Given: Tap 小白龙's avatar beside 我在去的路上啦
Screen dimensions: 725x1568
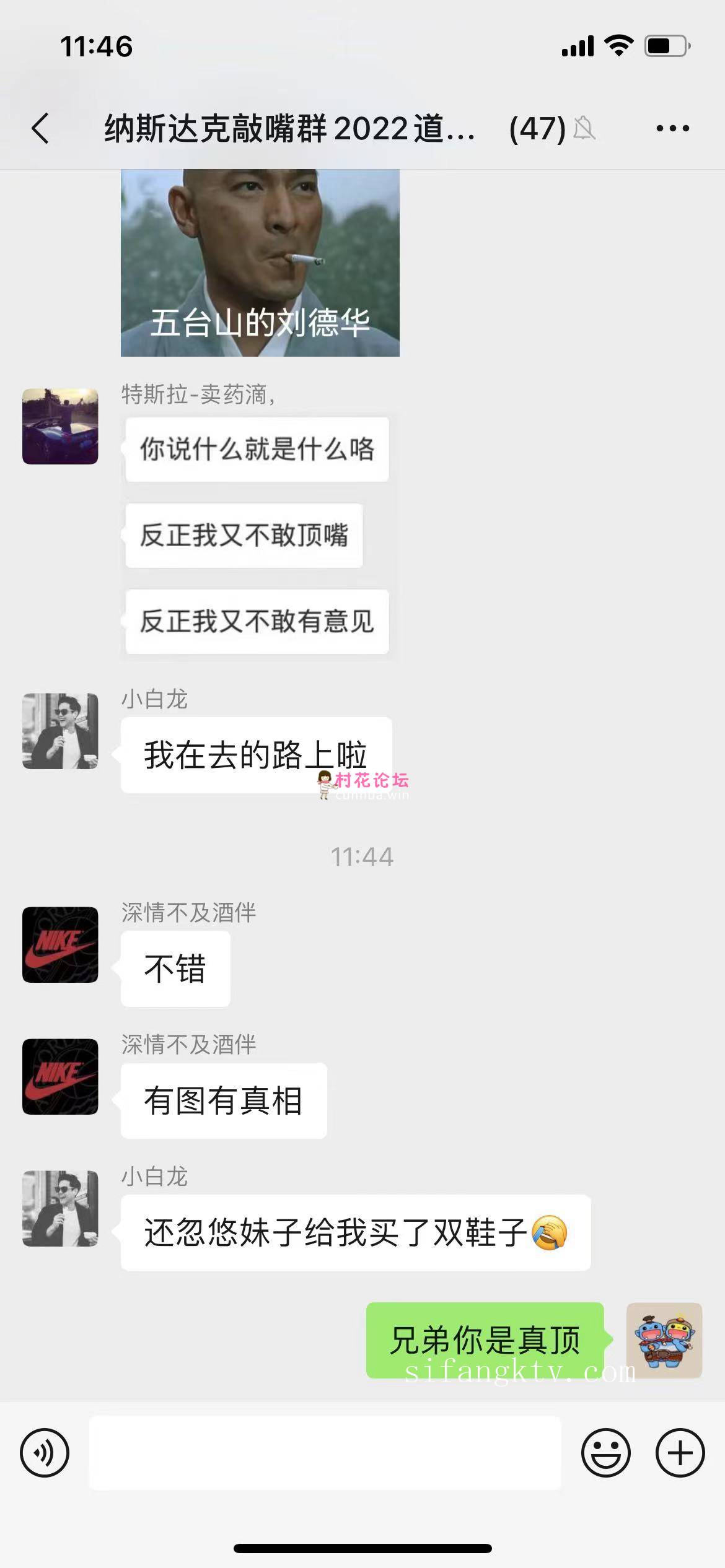Looking at the screenshot, I should click(x=60, y=731).
